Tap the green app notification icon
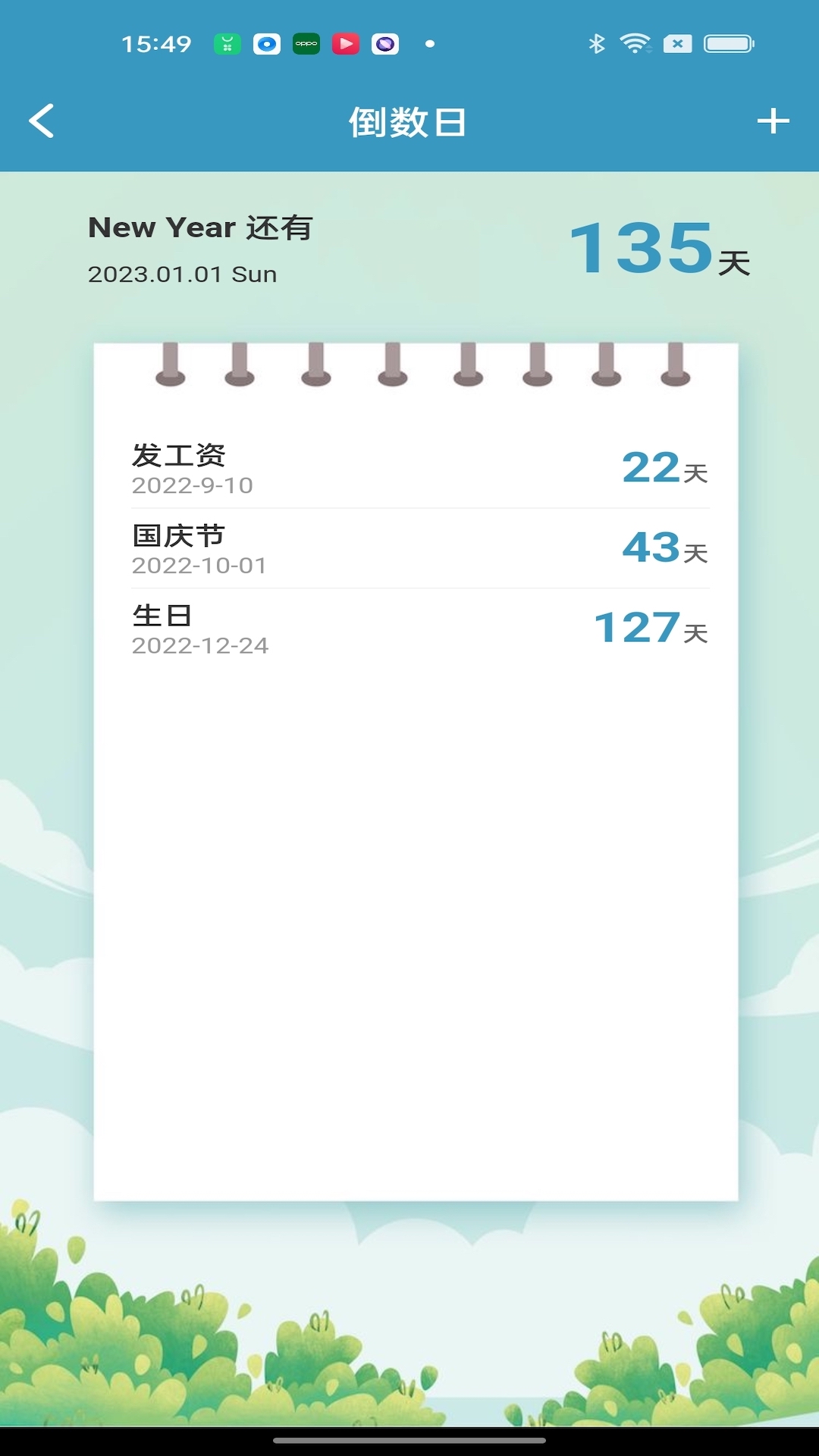This screenshot has width=819, height=1456. tap(225, 44)
